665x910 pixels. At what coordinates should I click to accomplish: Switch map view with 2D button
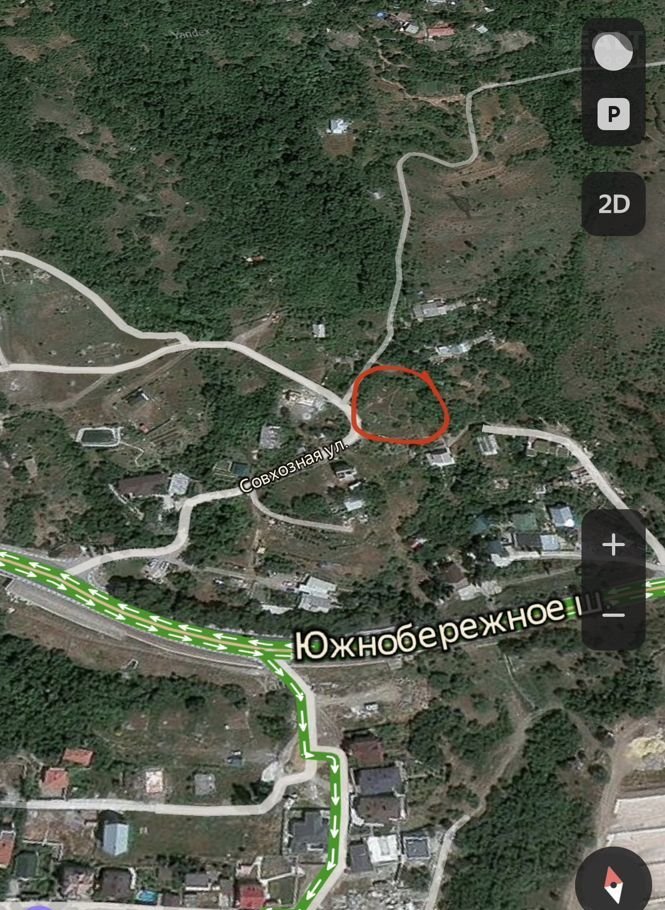pos(613,204)
